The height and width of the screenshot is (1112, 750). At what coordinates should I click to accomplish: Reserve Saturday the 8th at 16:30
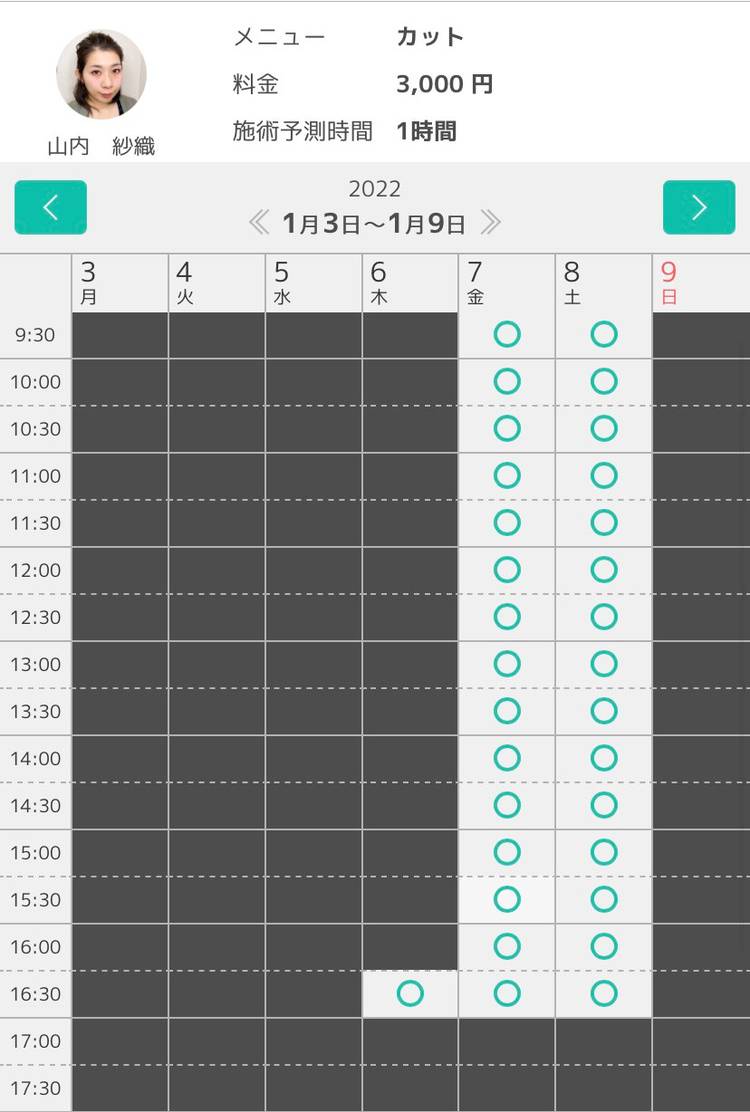click(604, 993)
